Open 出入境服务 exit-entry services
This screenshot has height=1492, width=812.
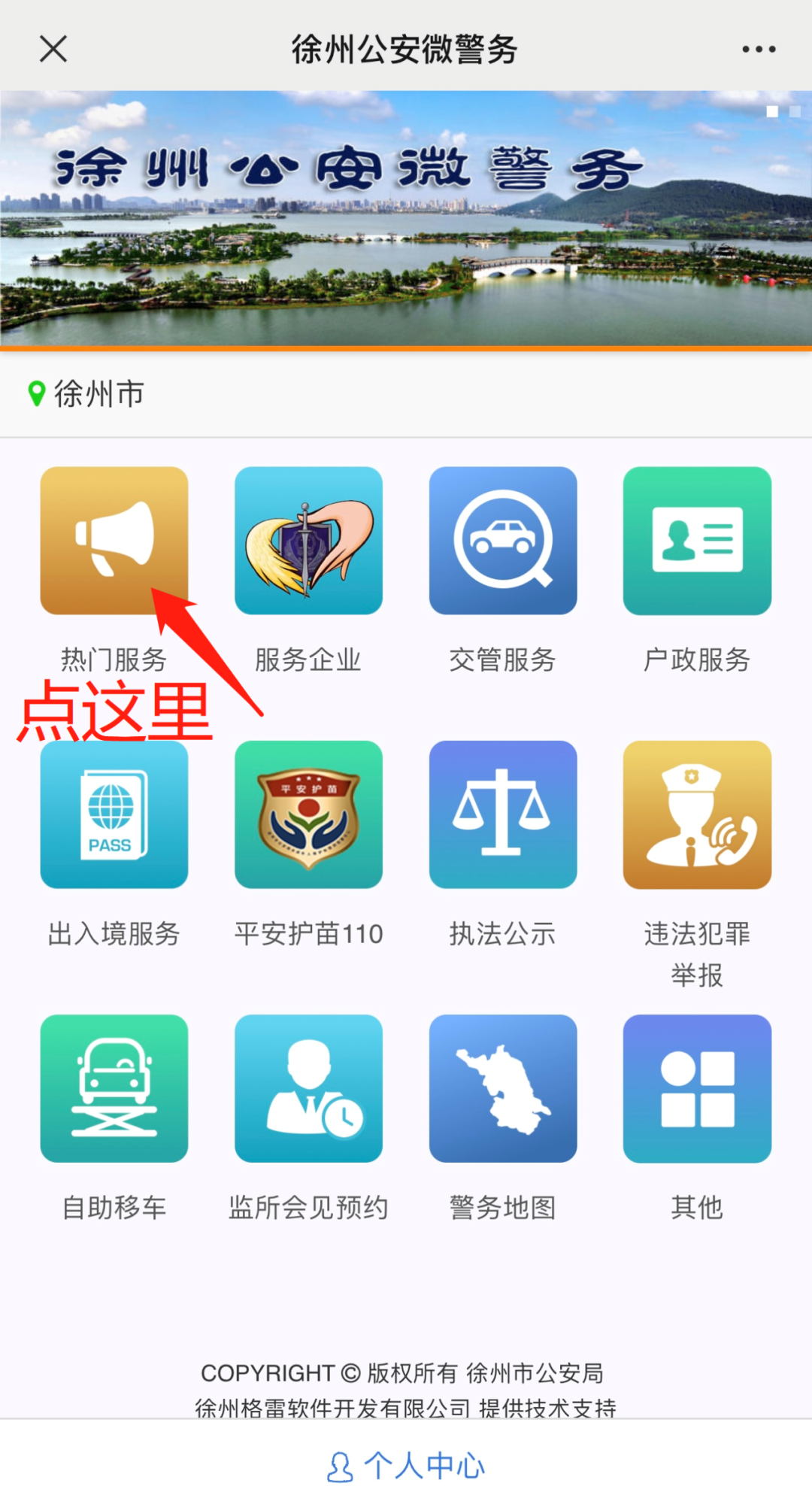point(114,814)
